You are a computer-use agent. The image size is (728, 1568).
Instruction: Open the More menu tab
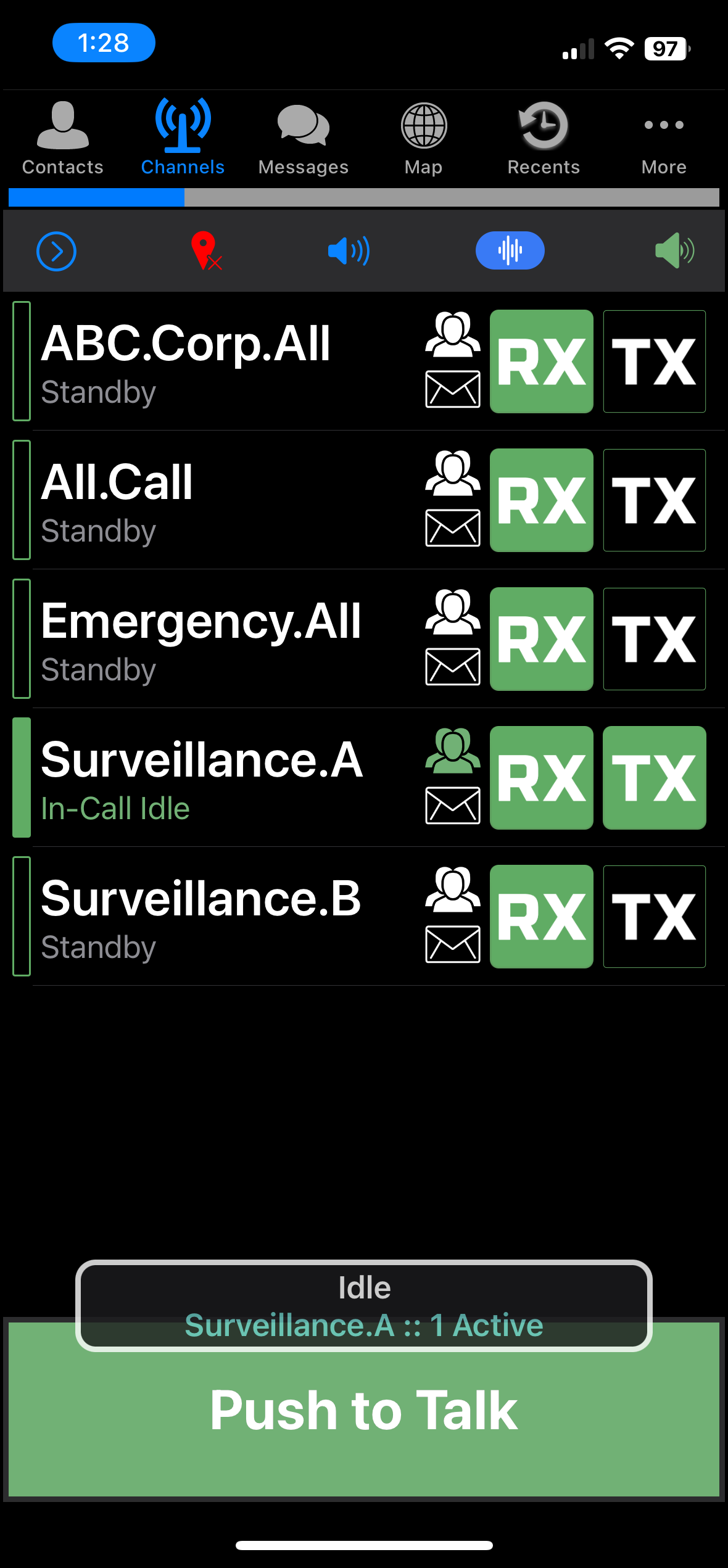click(x=664, y=139)
